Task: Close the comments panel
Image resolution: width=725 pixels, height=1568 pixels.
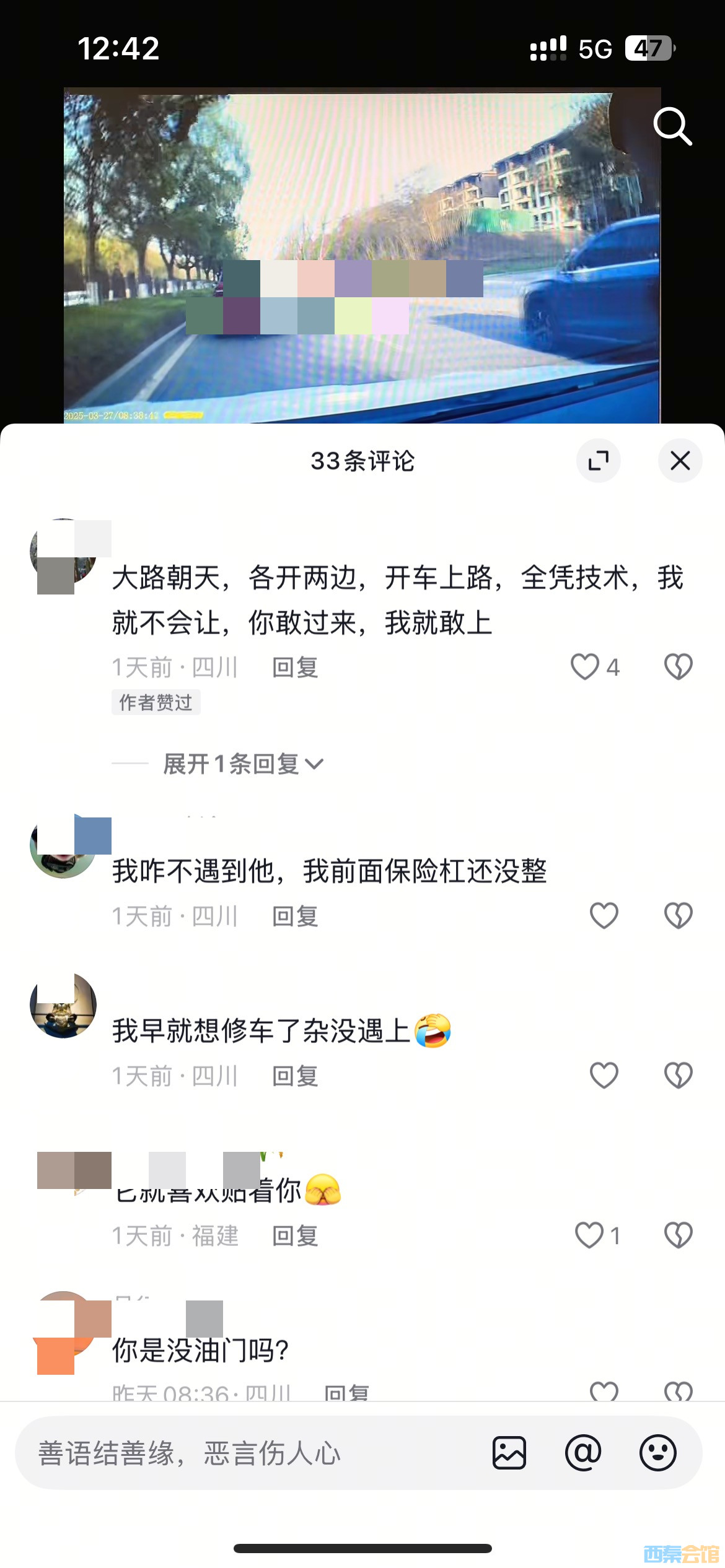Action: point(680,461)
